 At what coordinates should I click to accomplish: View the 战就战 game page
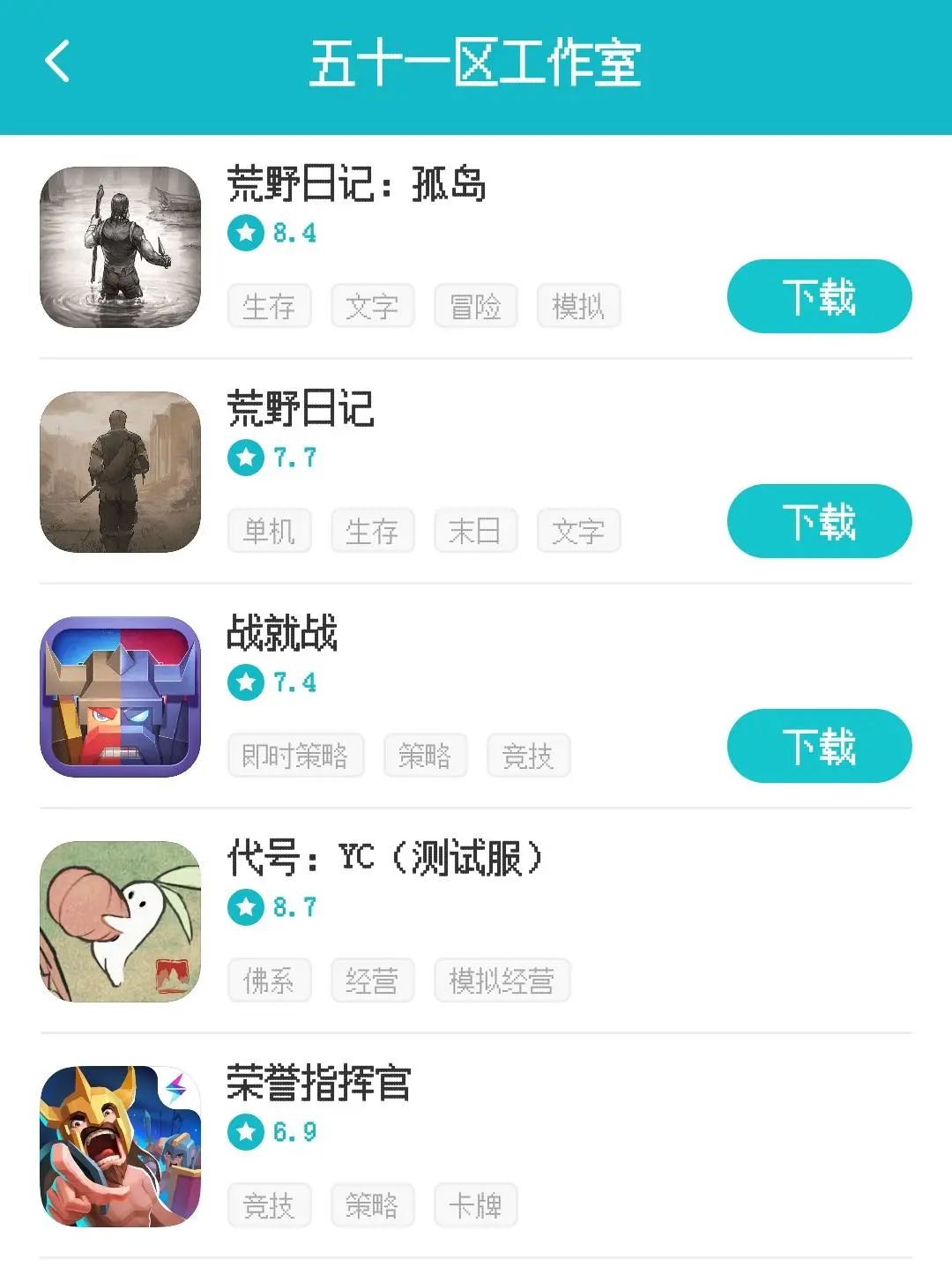click(x=282, y=634)
